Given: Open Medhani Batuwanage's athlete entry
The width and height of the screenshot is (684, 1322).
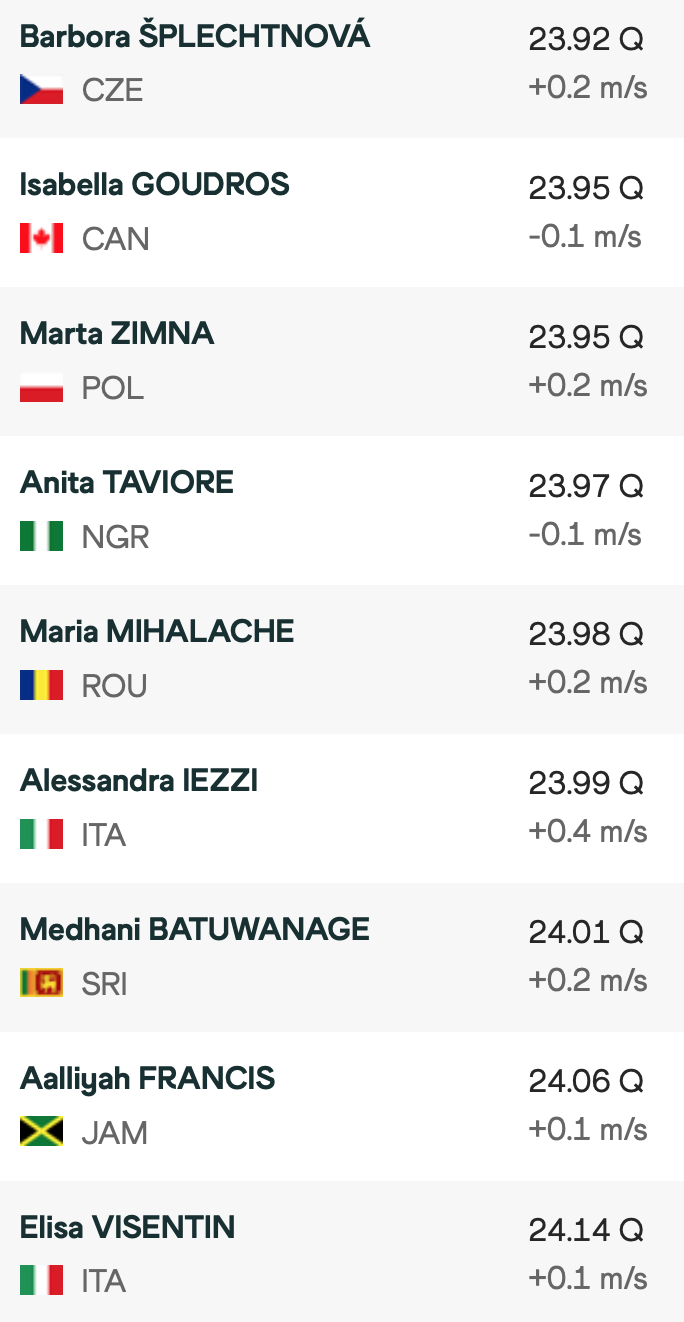Looking at the screenshot, I should [342, 958].
